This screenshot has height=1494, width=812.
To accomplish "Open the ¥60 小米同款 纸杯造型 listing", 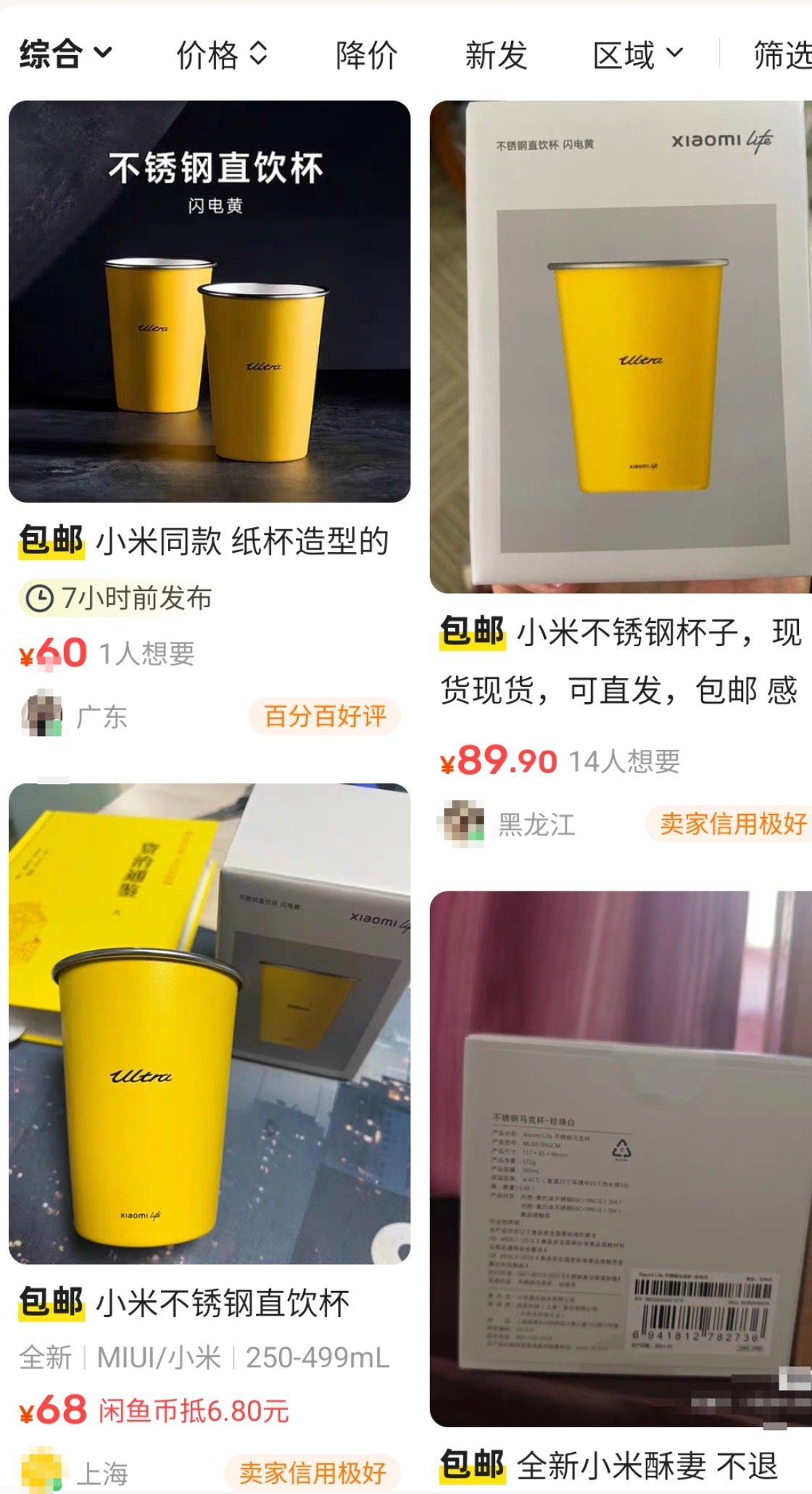I will (x=209, y=302).
